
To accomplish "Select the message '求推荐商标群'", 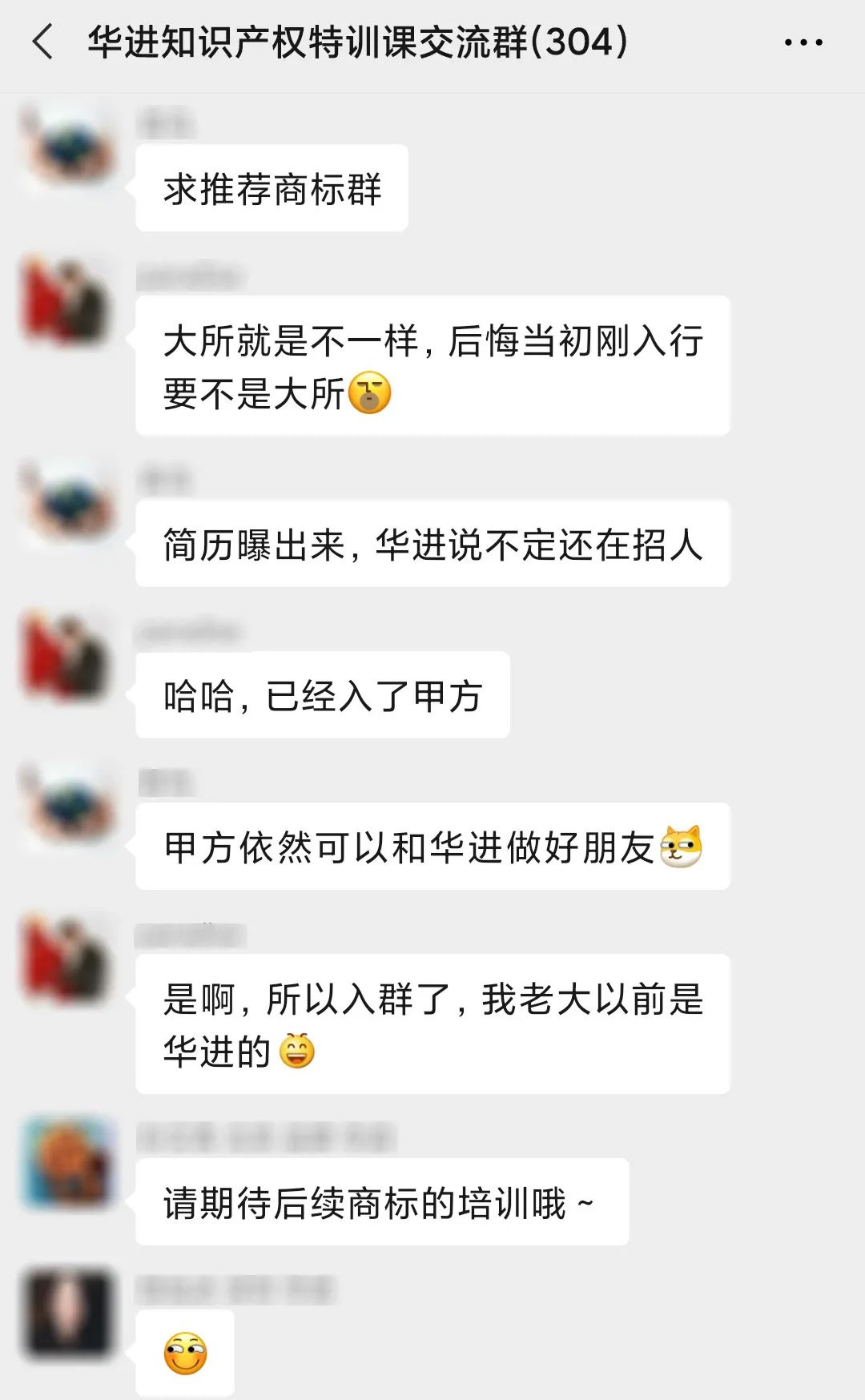I will tap(272, 188).
